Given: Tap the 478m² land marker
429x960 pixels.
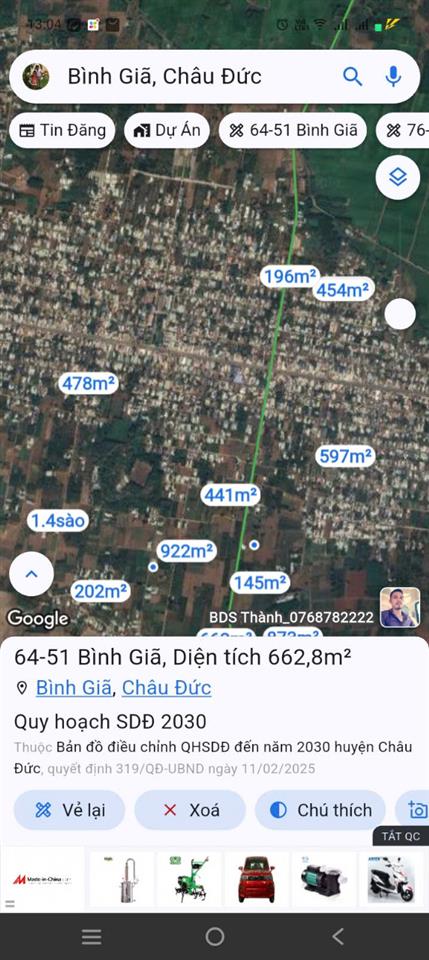Looking at the screenshot, I should tap(89, 384).
